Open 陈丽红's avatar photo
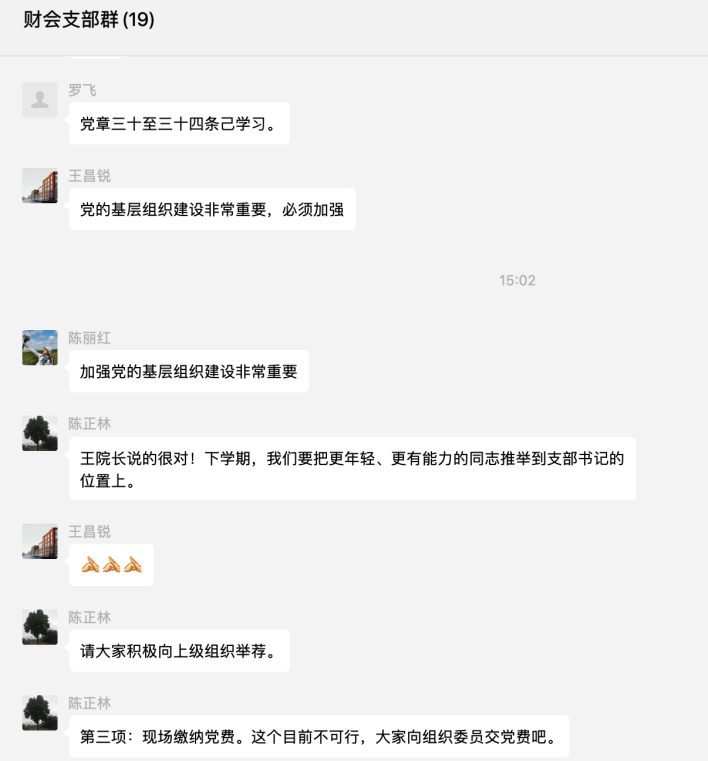 (40, 347)
